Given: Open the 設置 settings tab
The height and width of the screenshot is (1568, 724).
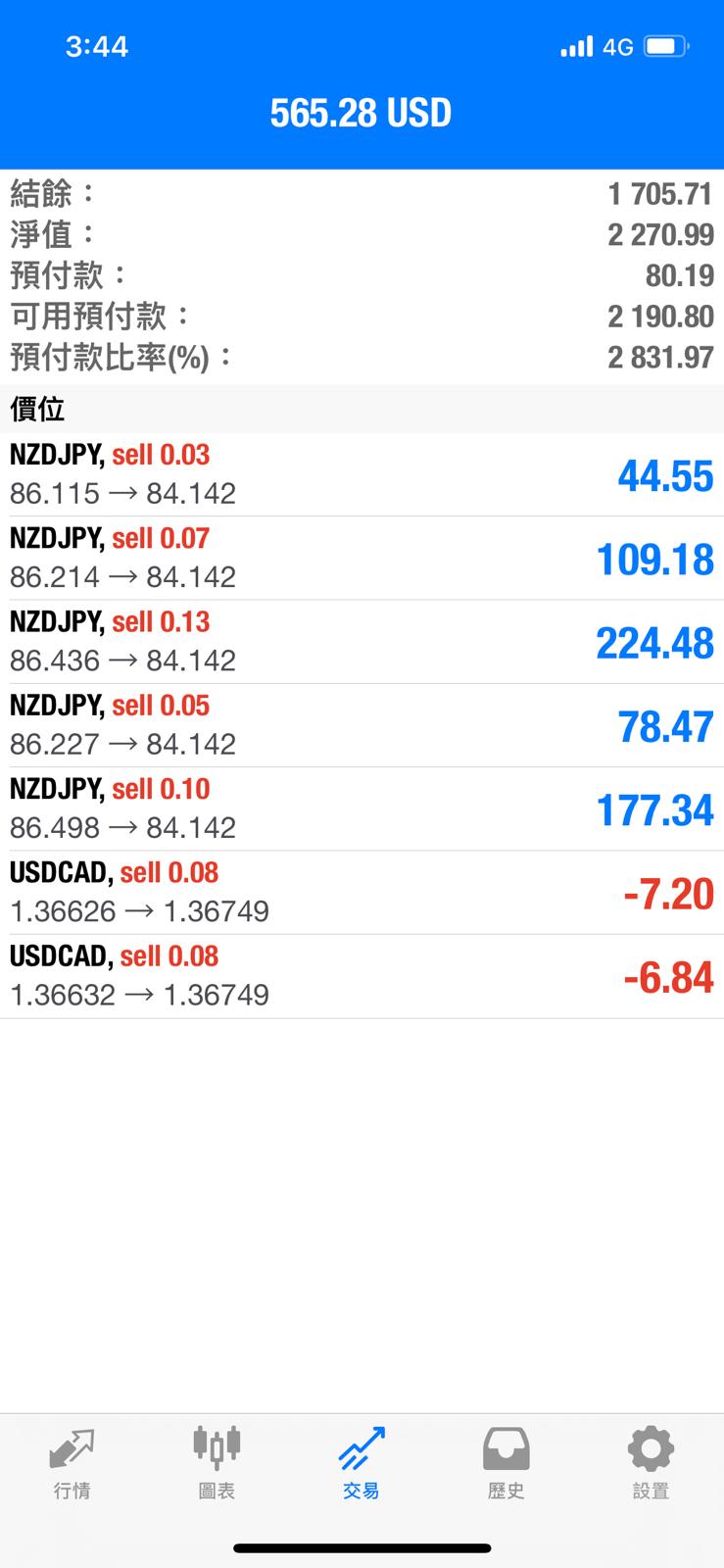Looking at the screenshot, I should click(x=651, y=1462).
